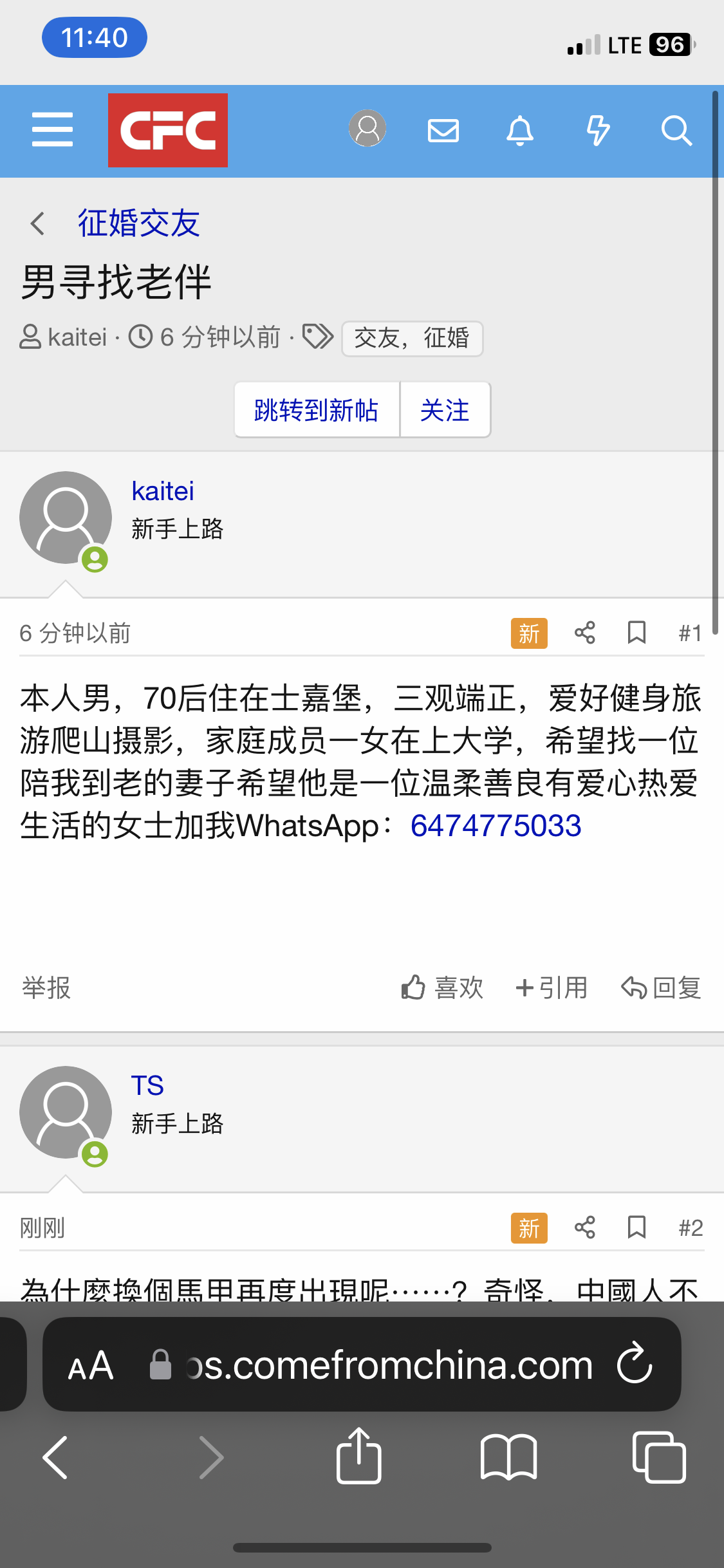The height and width of the screenshot is (1568, 724).
Task: Open the hamburger menu
Action: point(52,129)
